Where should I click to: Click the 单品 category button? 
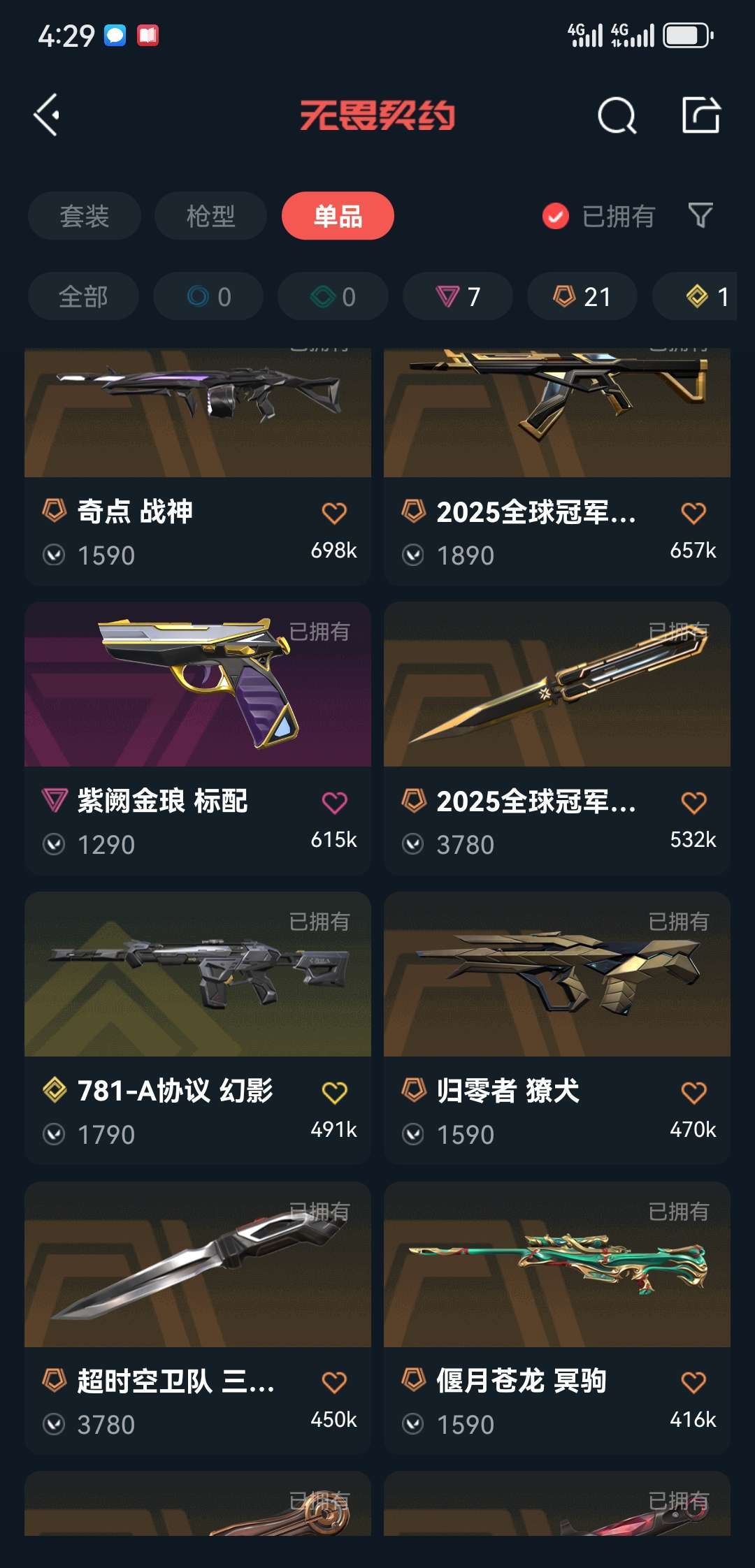[338, 217]
